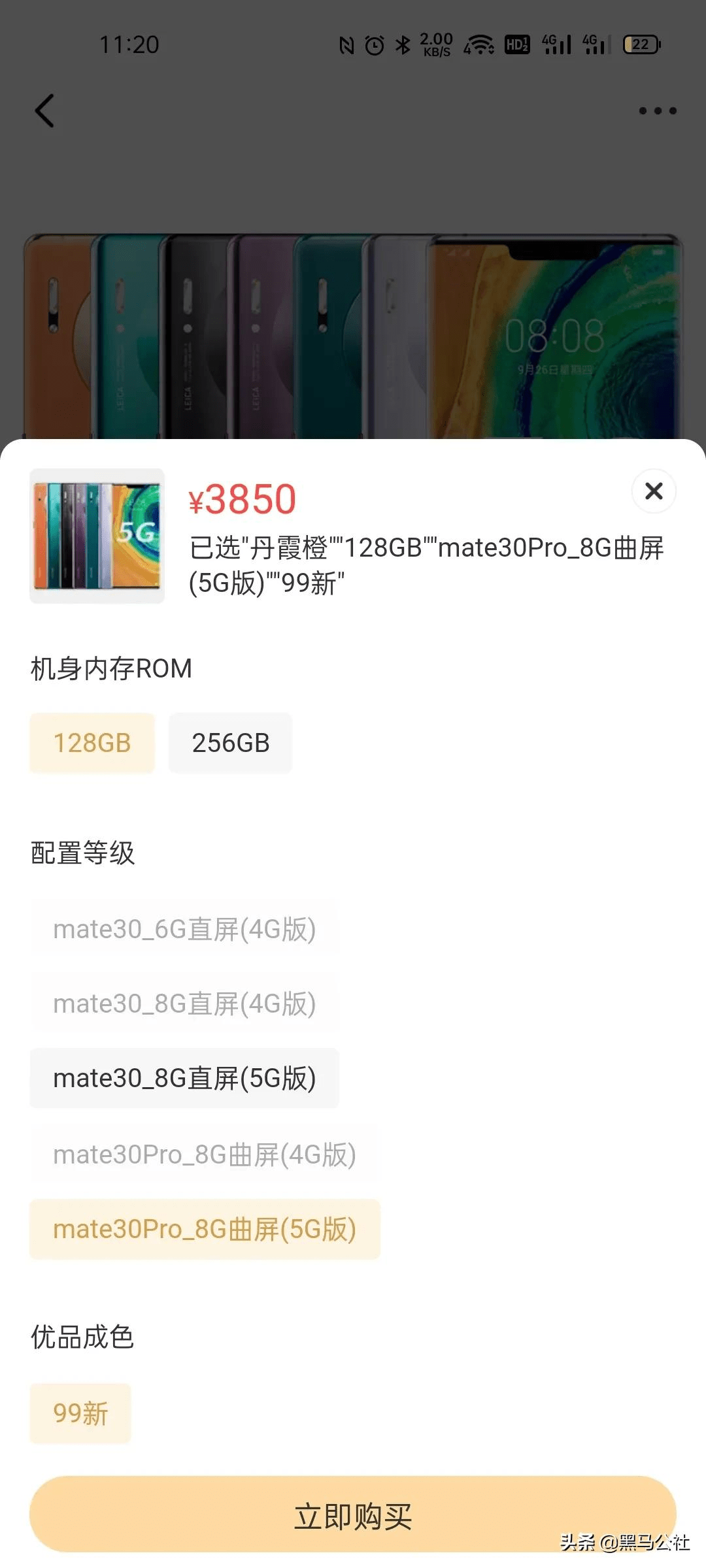Select the mate30_8G直屏(5G版) configuration
This screenshot has width=706, height=1568.
coord(185,1078)
